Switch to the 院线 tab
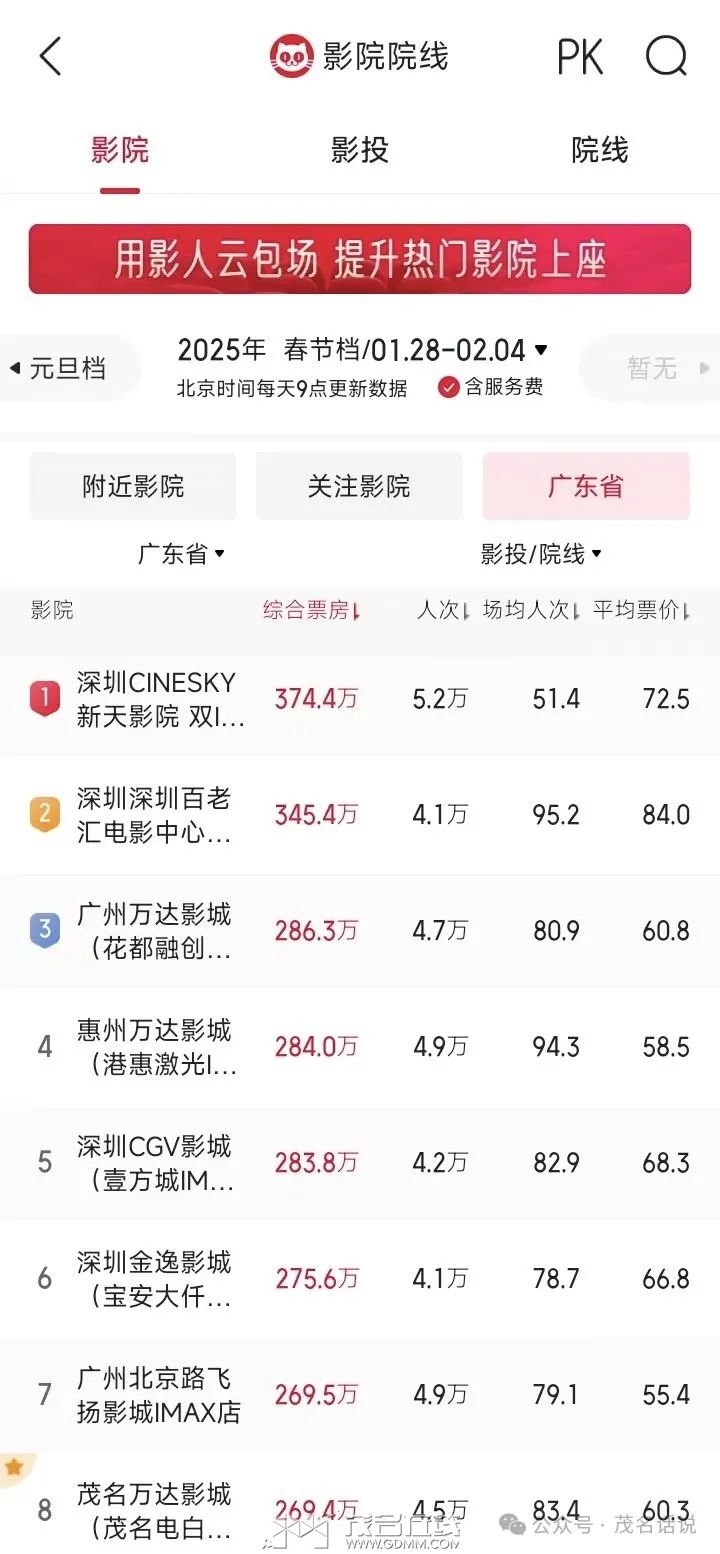Viewport: 720px width, 1554px height. click(x=599, y=150)
